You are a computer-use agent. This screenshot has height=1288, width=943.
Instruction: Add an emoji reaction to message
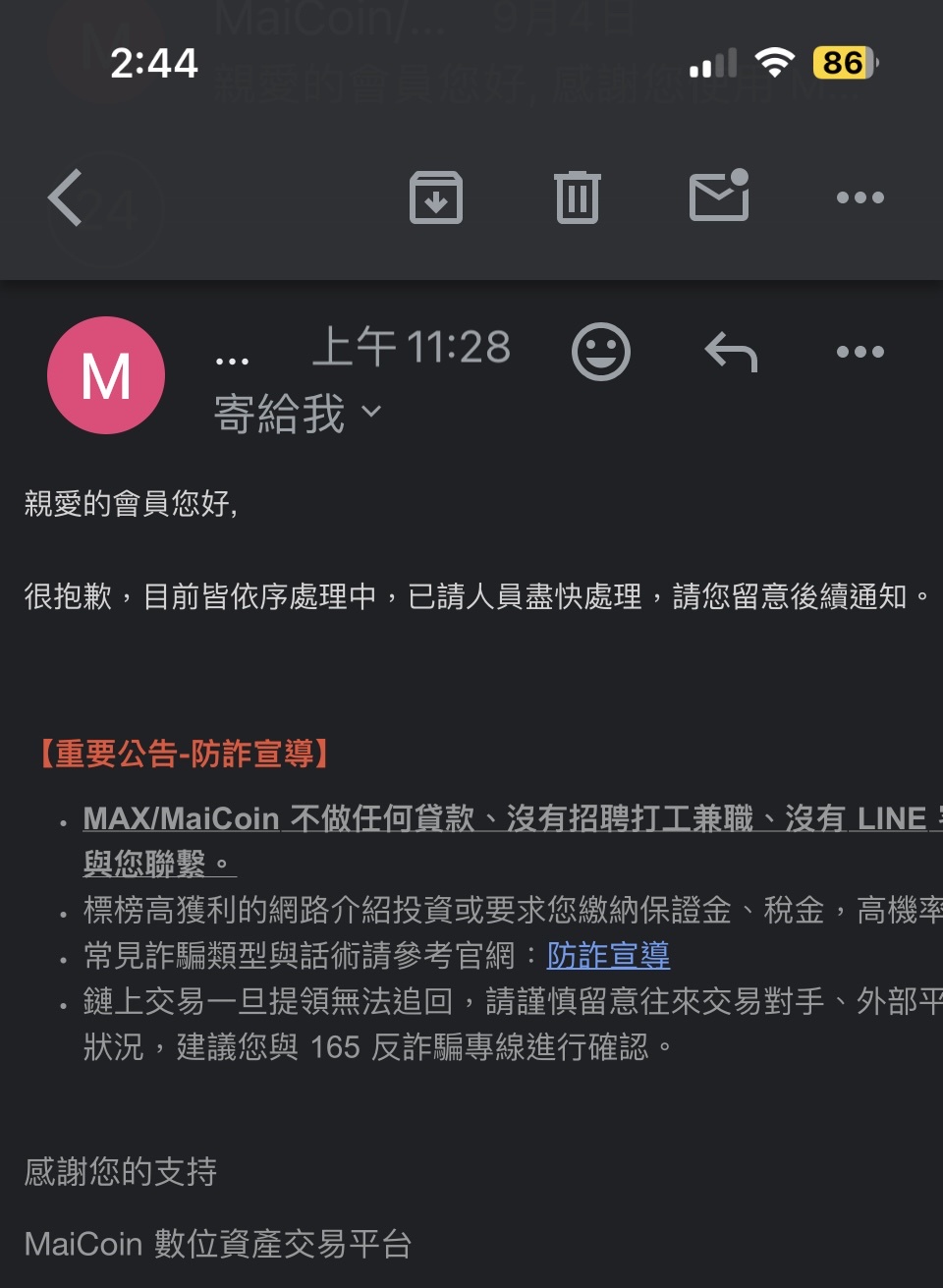pyautogui.click(x=600, y=351)
